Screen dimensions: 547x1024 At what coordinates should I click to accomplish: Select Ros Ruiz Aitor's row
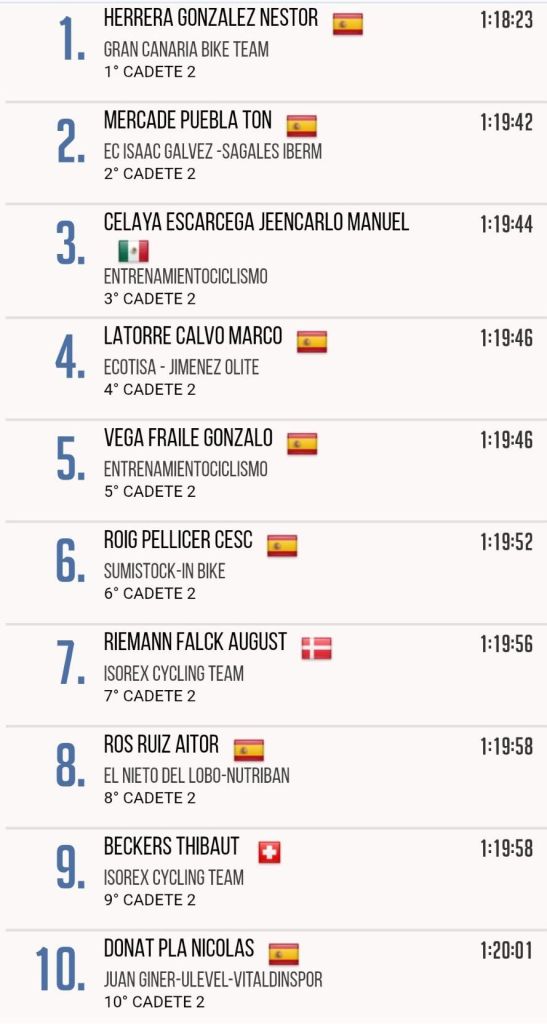[274, 776]
